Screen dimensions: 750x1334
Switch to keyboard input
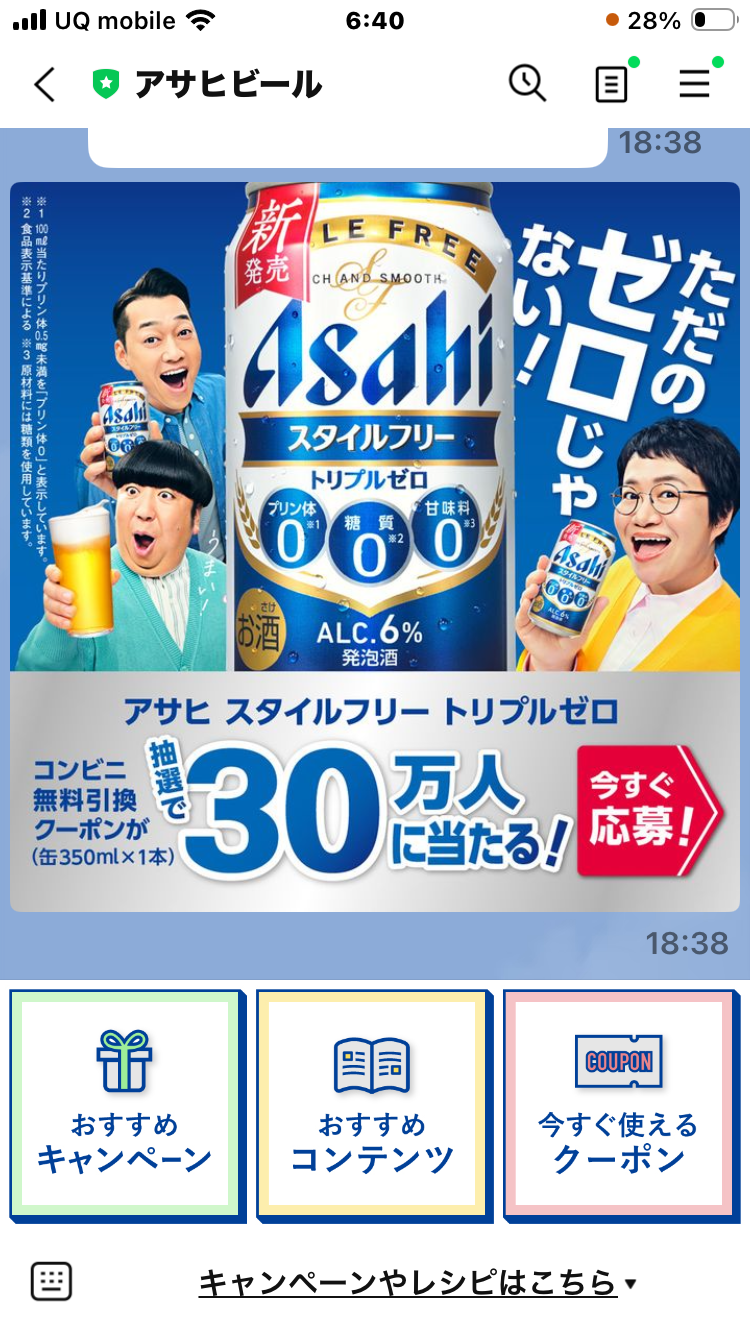(x=52, y=1281)
